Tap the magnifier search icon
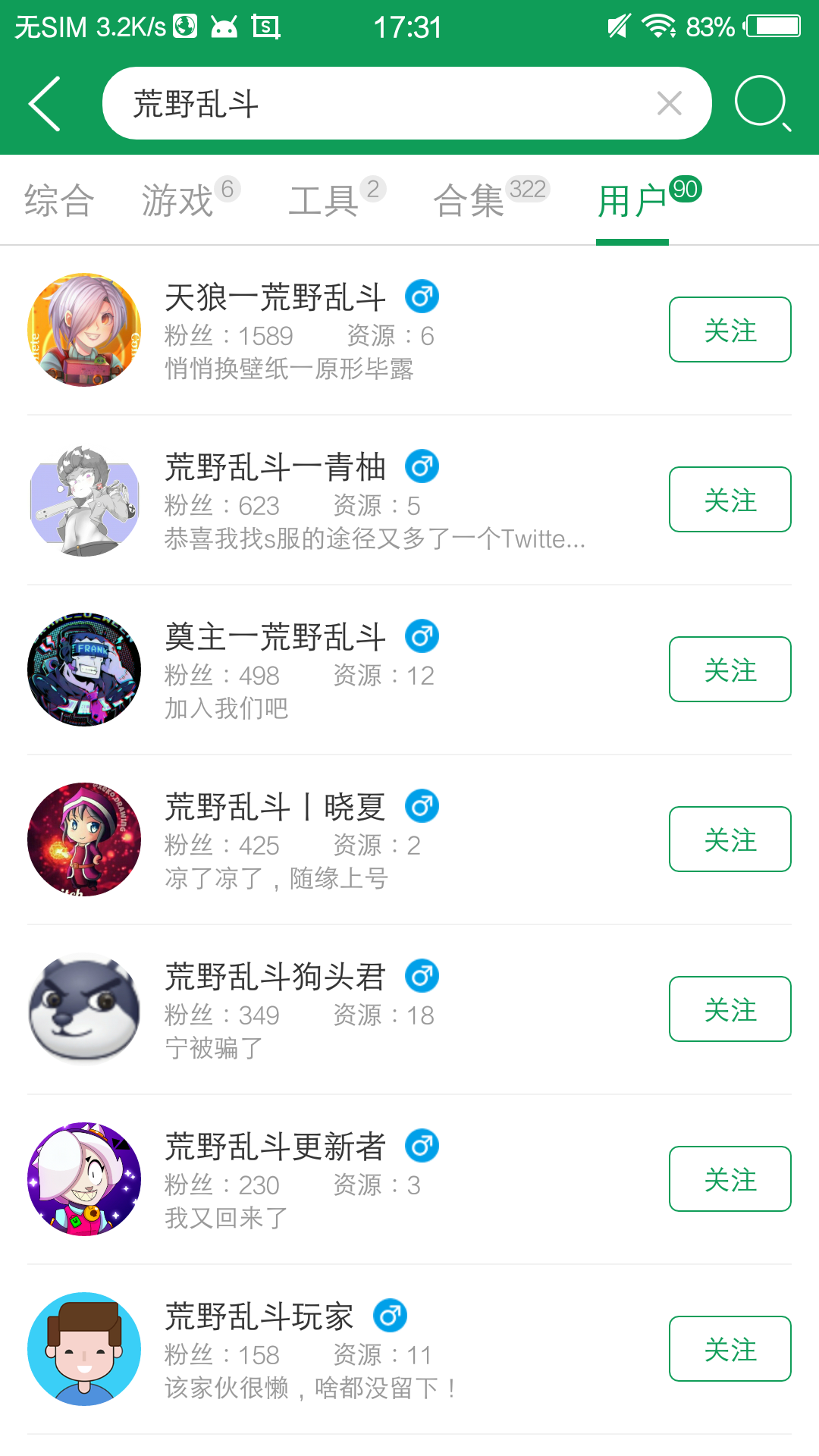Screen dimensions: 819x1456 point(761,103)
